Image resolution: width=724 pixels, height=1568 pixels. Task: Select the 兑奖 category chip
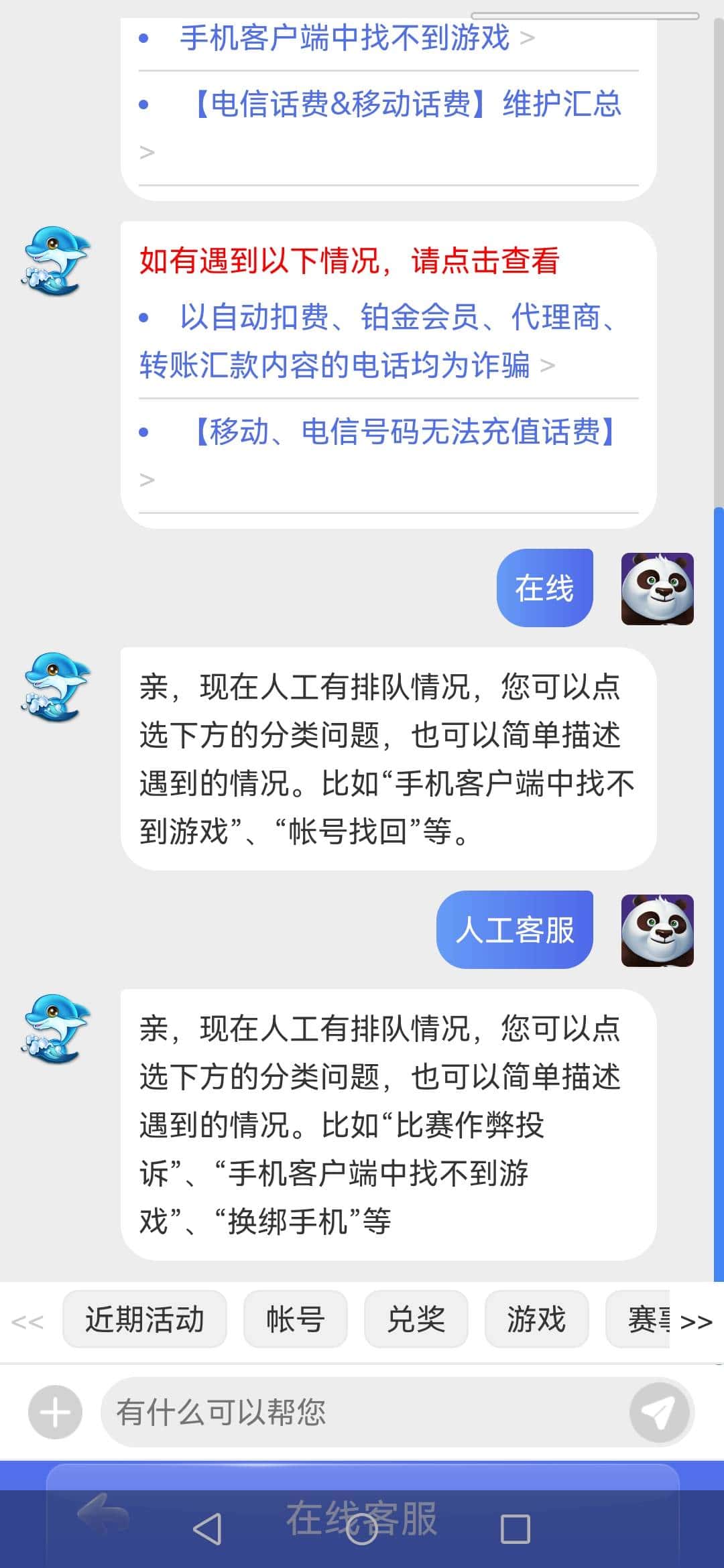416,1320
